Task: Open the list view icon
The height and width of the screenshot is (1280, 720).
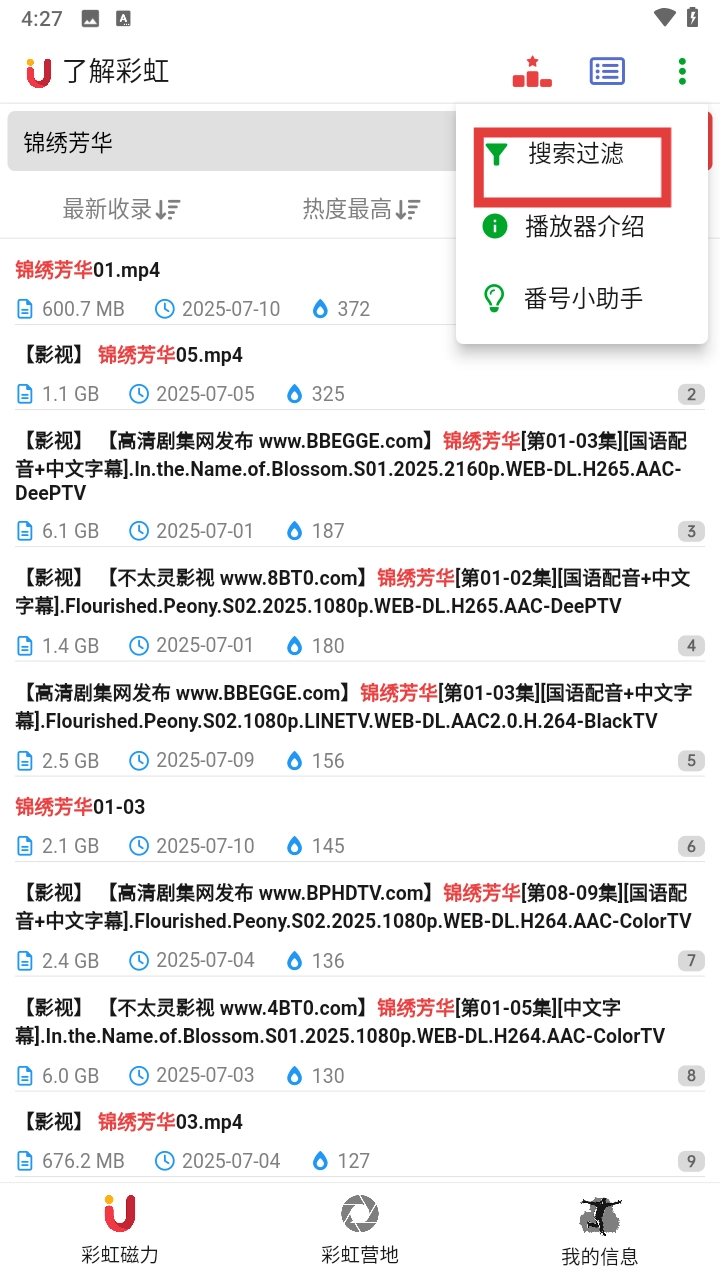Action: (607, 72)
